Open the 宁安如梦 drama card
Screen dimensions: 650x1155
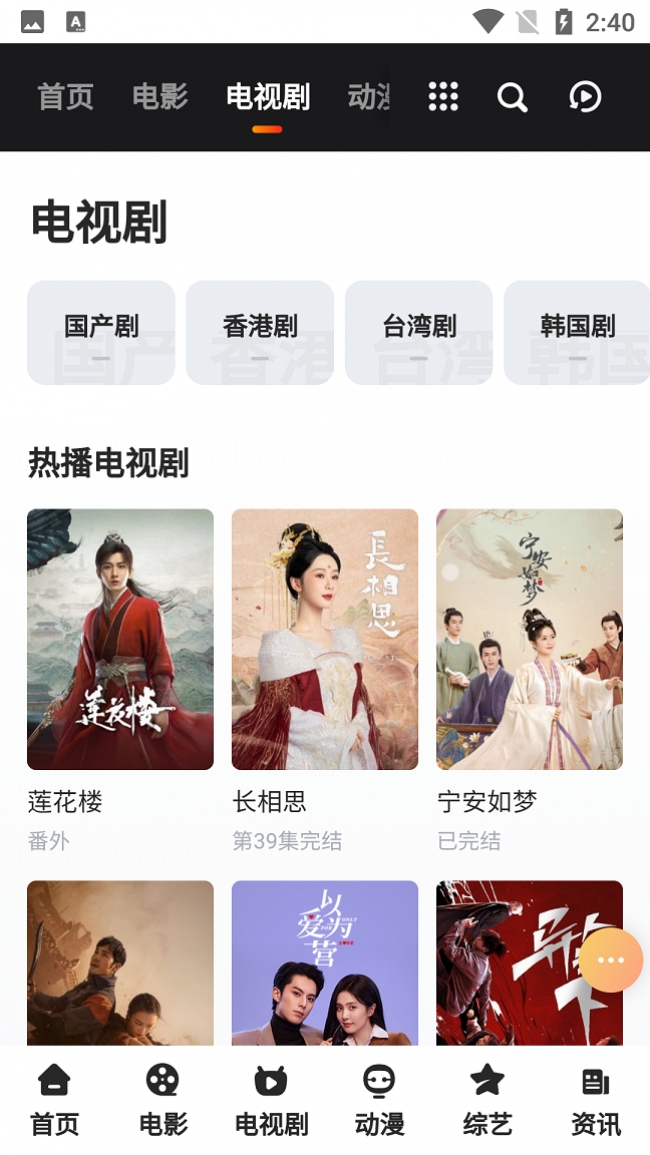coord(529,639)
